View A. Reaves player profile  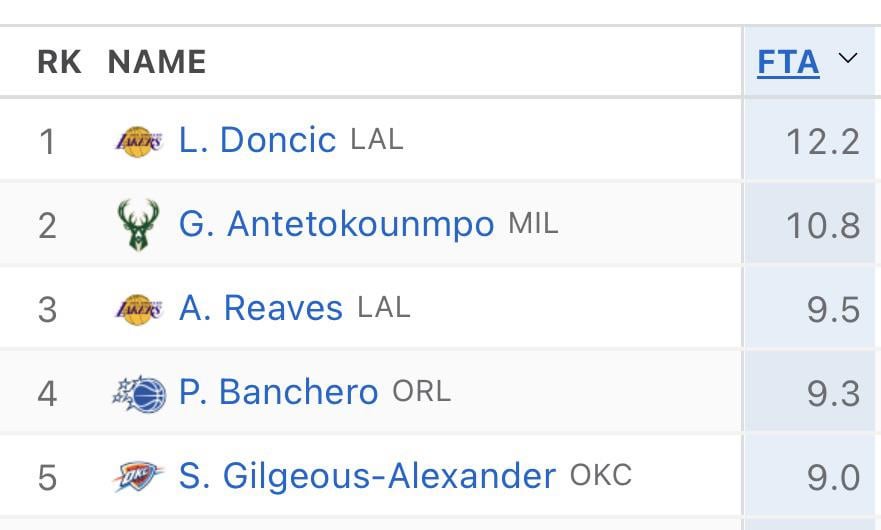point(260,308)
